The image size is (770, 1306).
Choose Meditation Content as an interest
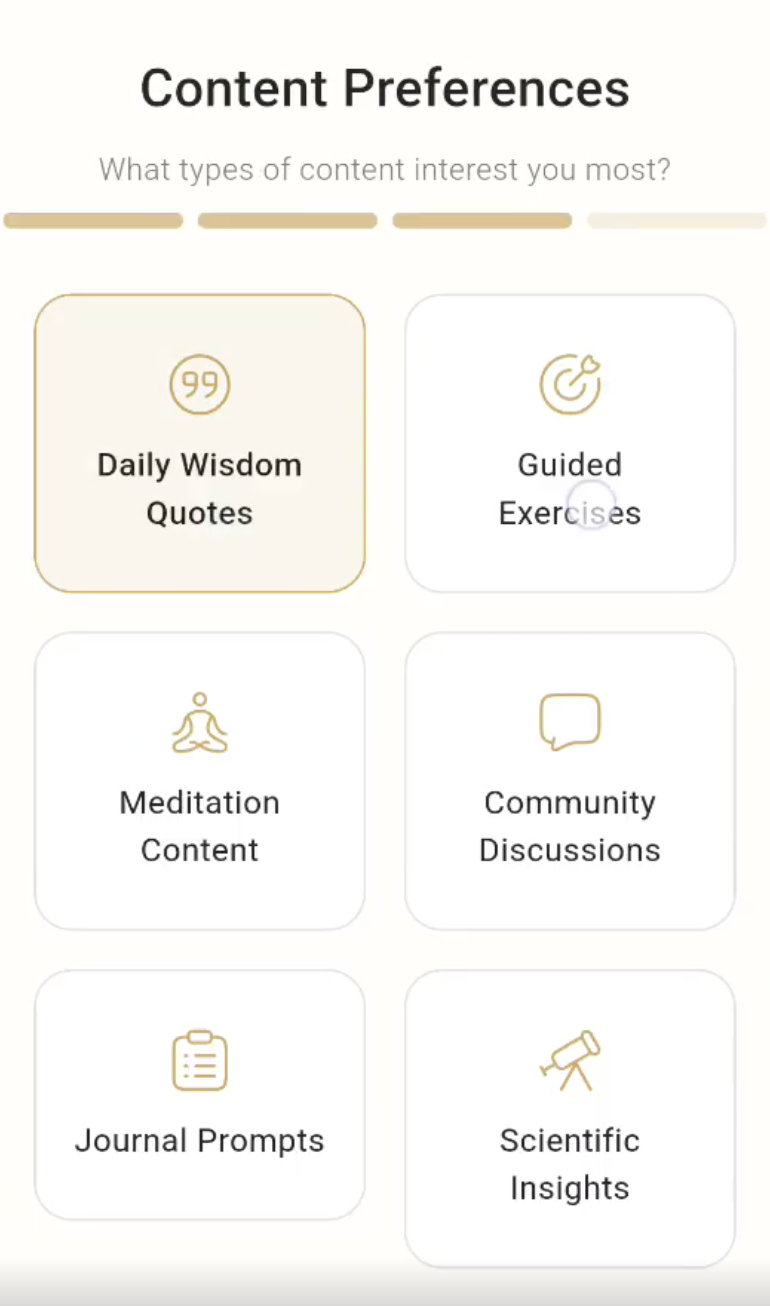(x=200, y=780)
